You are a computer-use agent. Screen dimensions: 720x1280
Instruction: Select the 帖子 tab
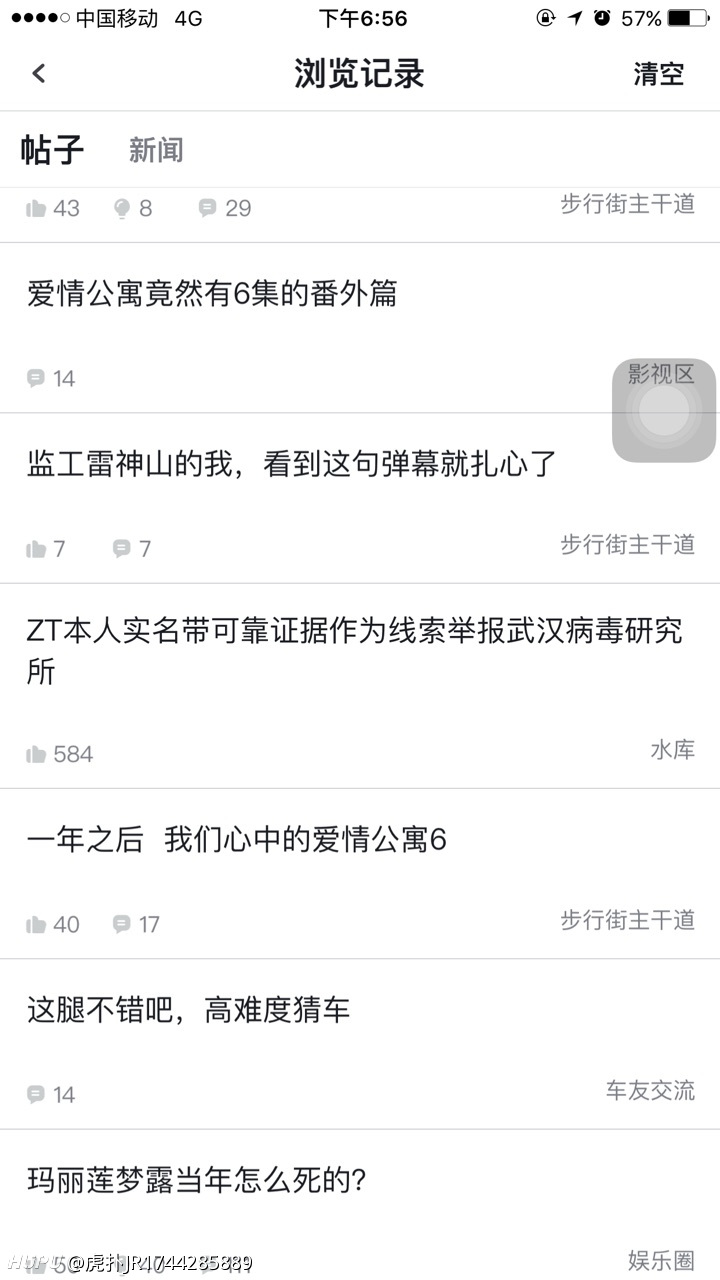pos(52,150)
